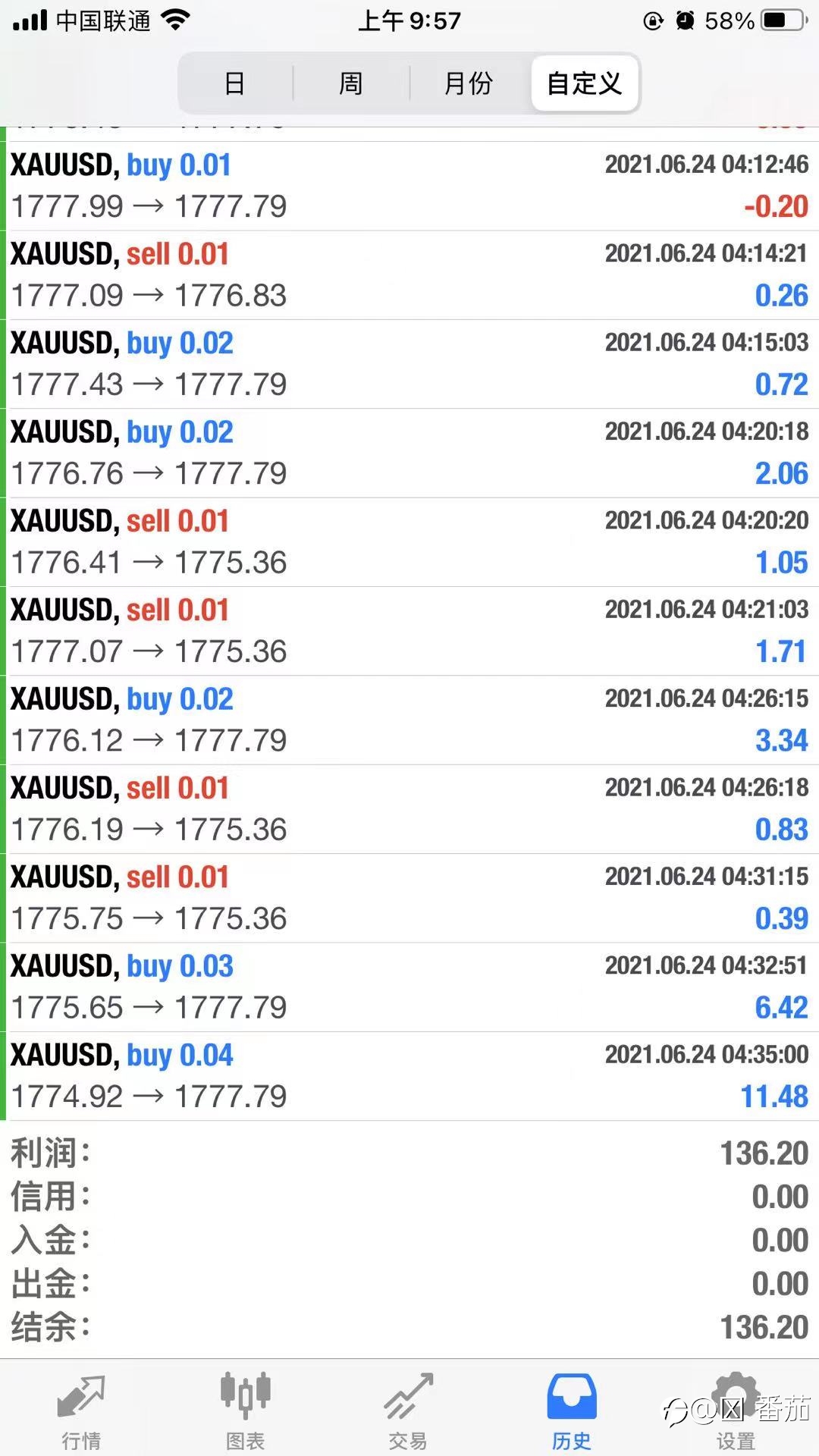
Task: Switch to the 月份 (month) tab
Action: coord(469,83)
